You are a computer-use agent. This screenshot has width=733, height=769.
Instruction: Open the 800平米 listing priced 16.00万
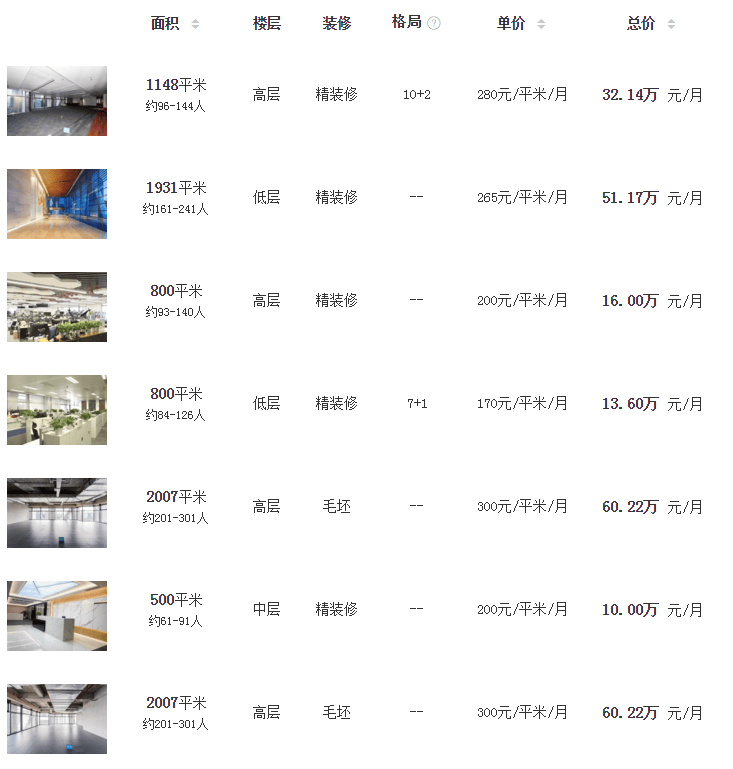coord(175,292)
